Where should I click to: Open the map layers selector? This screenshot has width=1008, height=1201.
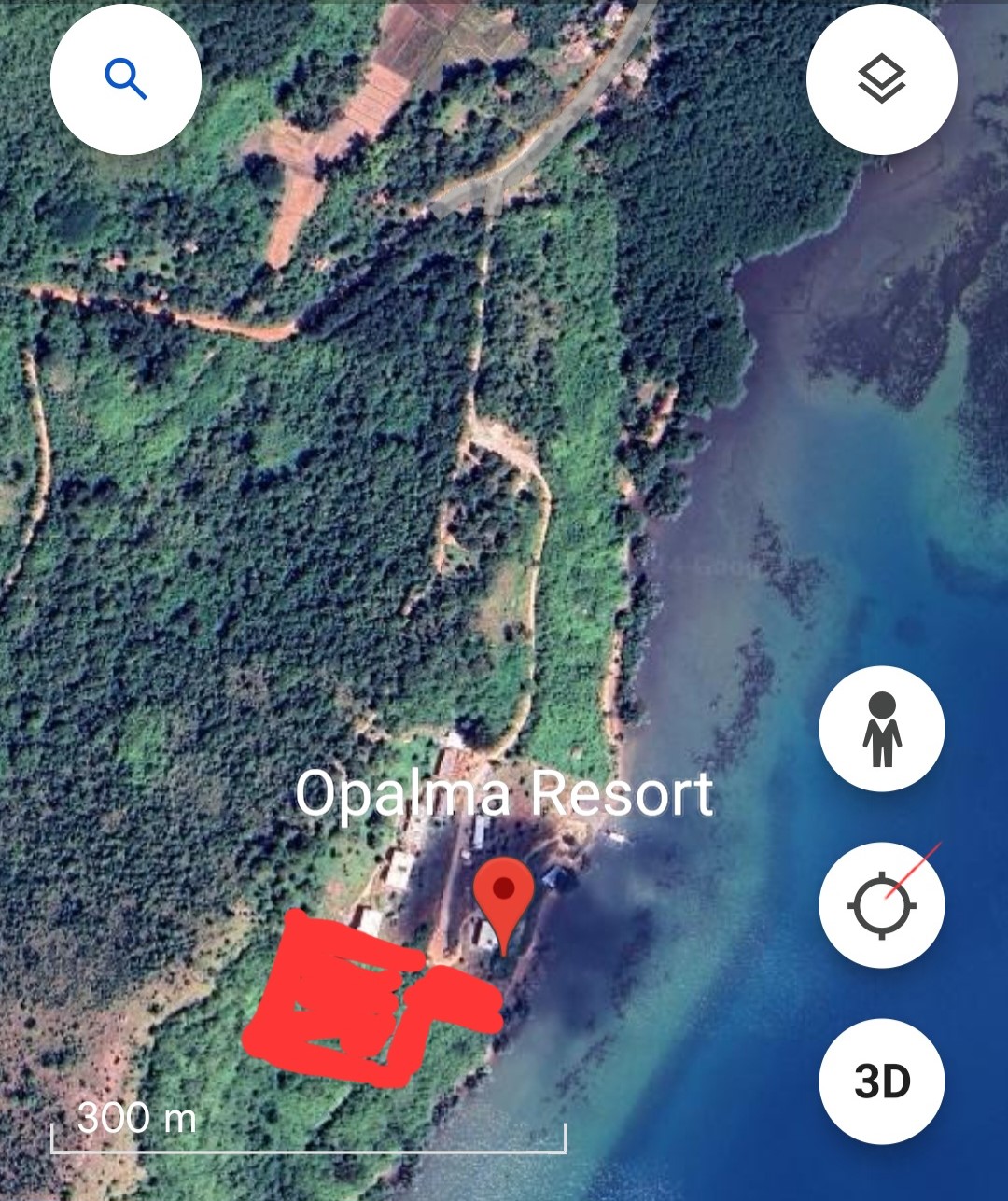click(881, 78)
